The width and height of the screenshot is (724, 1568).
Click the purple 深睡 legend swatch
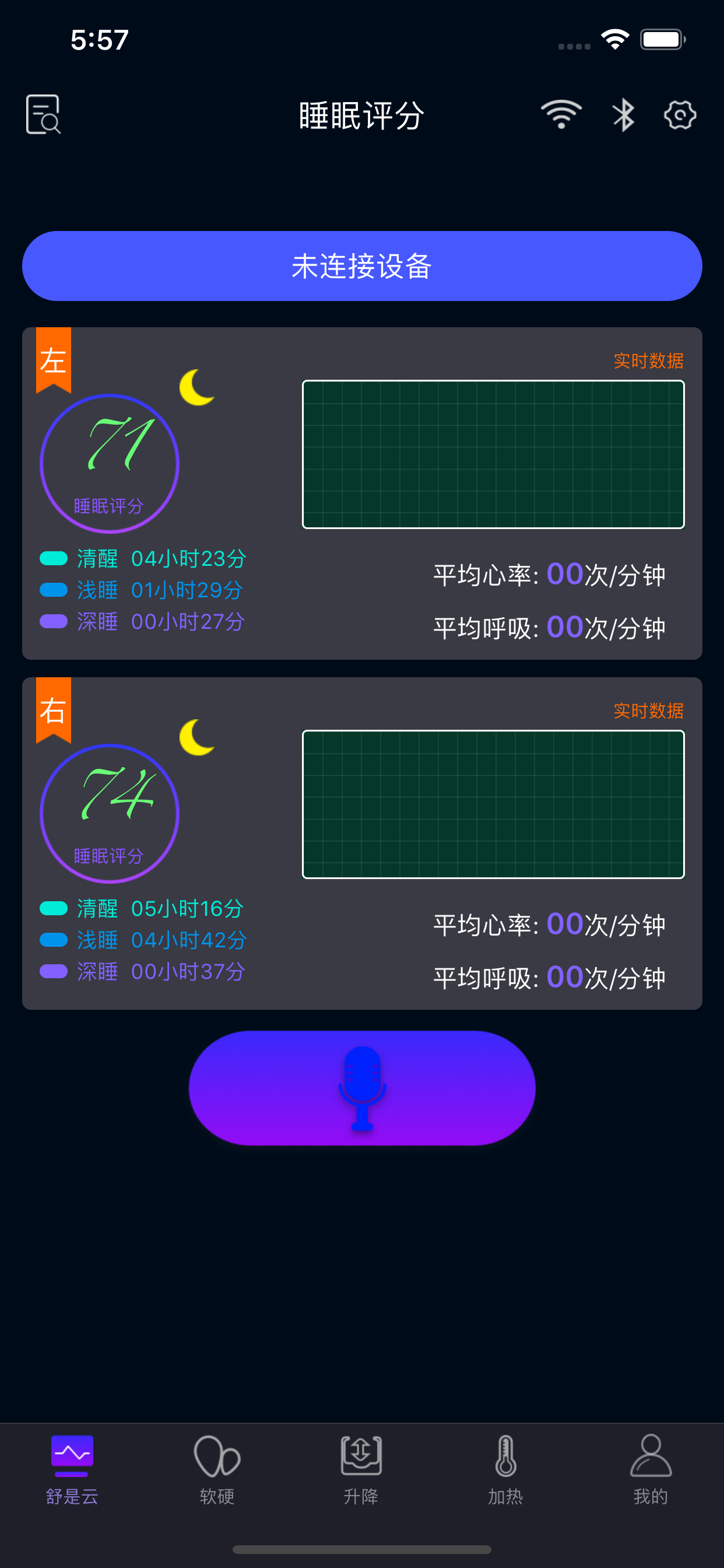pos(54,621)
